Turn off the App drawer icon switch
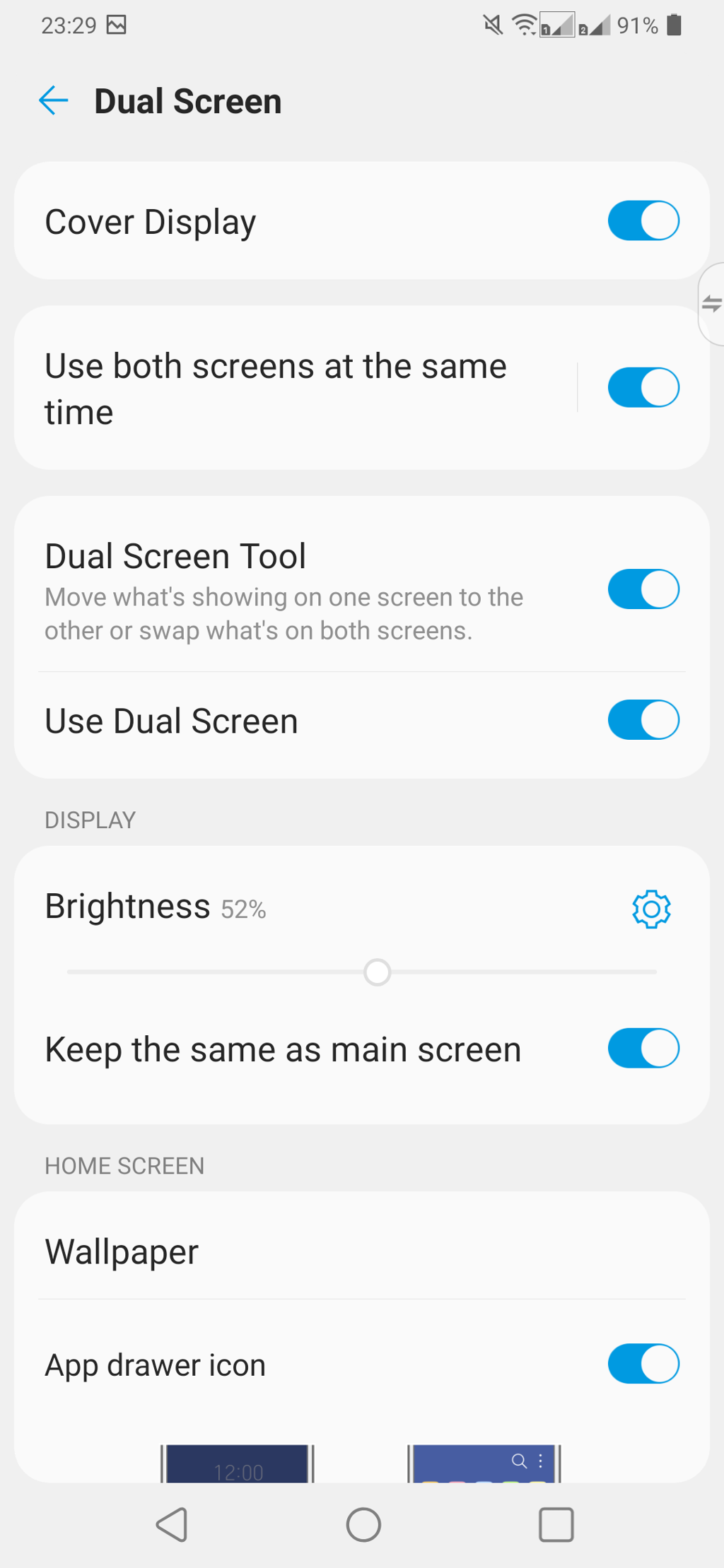This screenshot has height=1568, width=724. pyautogui.click(x=643, y=1364)
